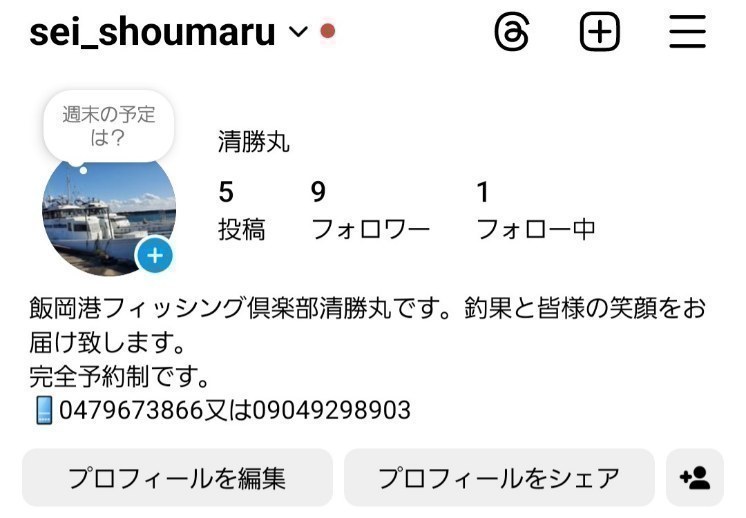Open the hamburger menu
This screenshot has height=518, width=746.
point(688,33)
